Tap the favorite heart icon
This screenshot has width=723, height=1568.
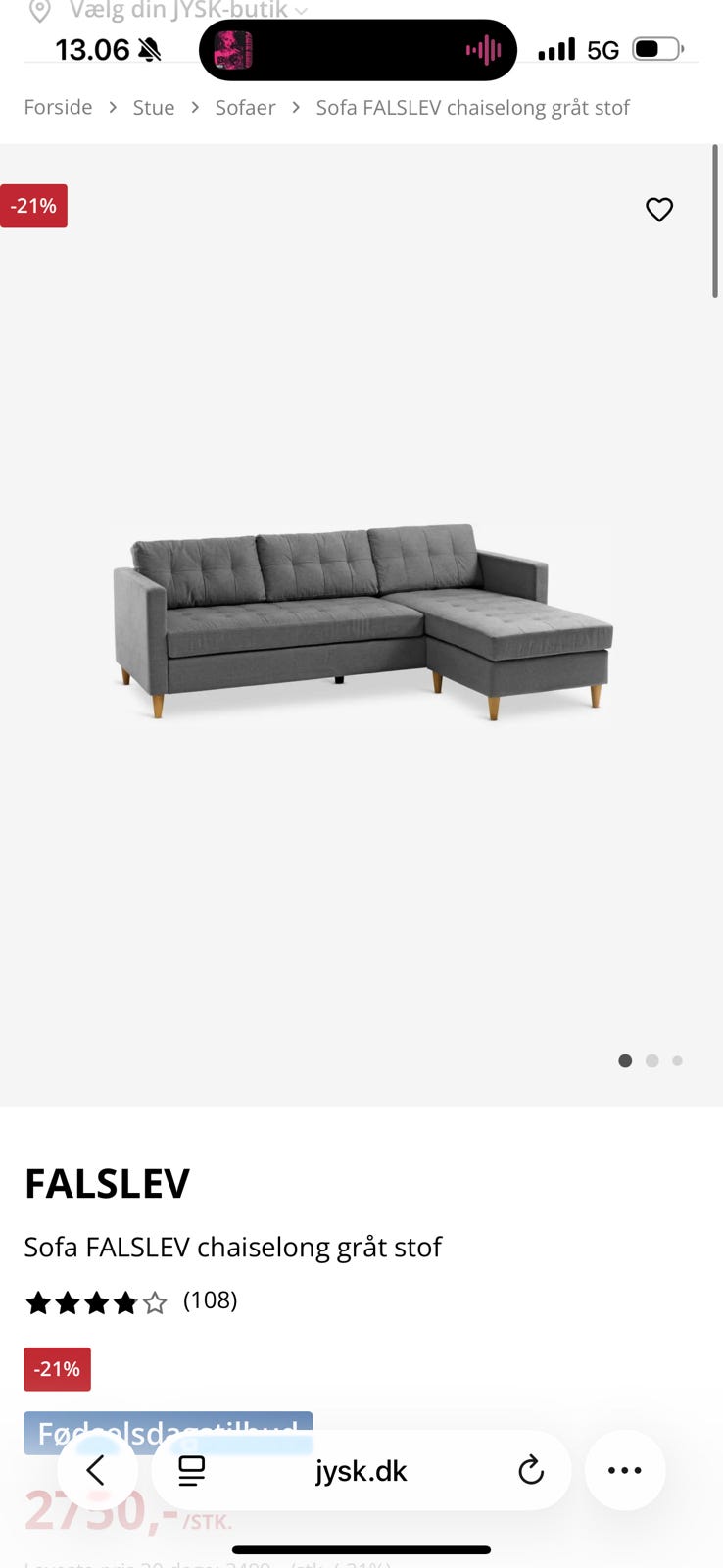[x=658, y=209]
